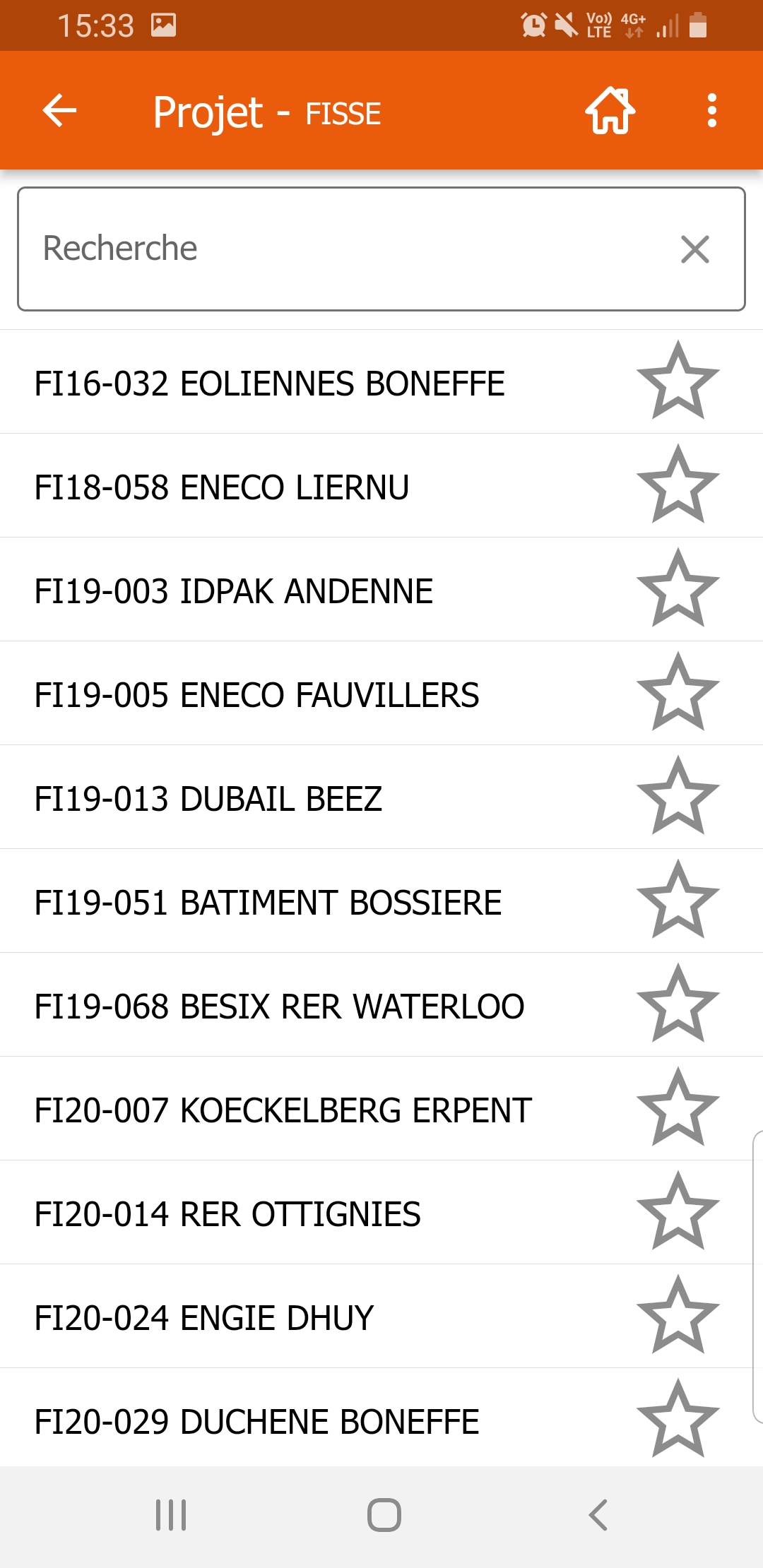763x1568 pixels.
Task: Tap the star next to FI20-007 KOECKELBERG ERPENT
Action: pyautogui.click(x=678, y=1108)
